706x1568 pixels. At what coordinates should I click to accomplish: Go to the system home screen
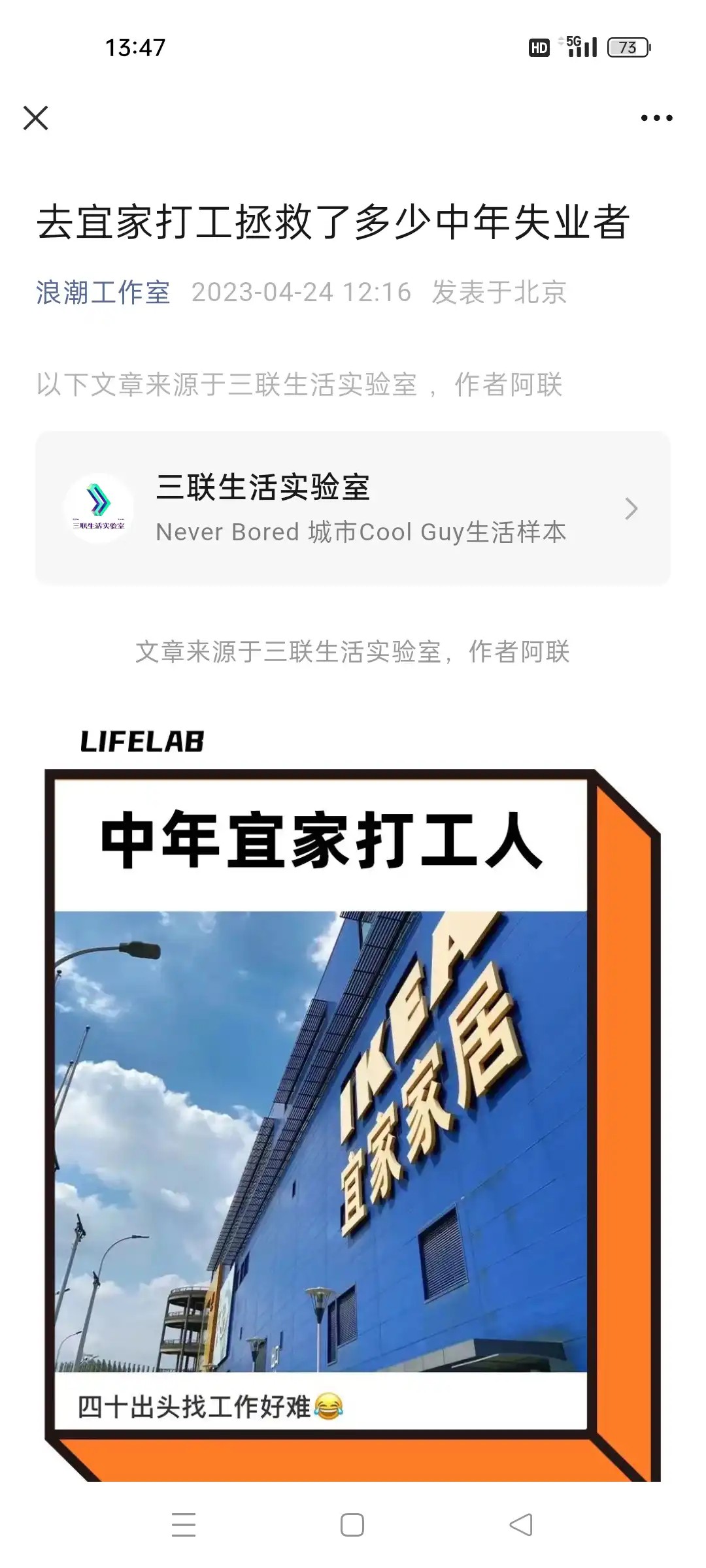tap(352, 1525)
